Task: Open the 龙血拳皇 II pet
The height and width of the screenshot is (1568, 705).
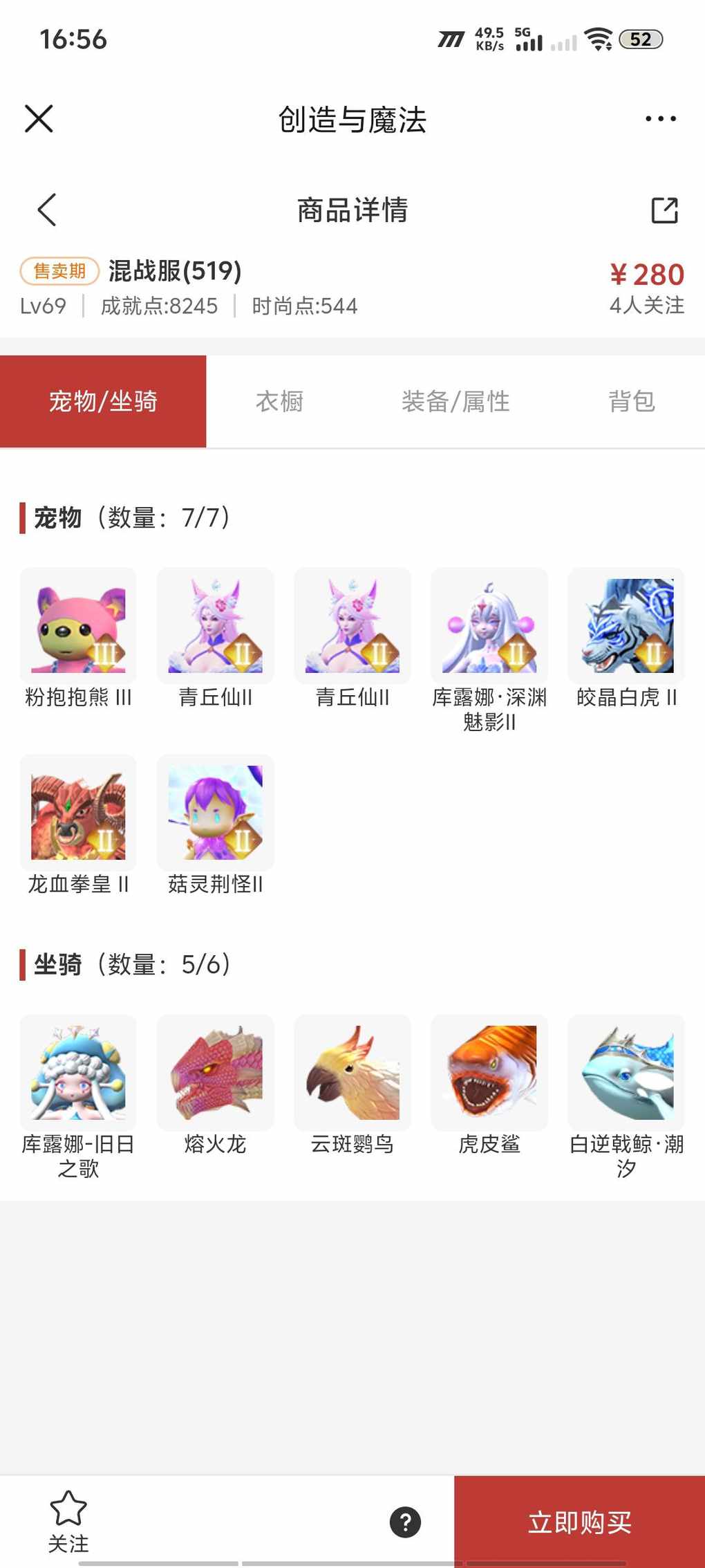Action: [x=78, y=813]
